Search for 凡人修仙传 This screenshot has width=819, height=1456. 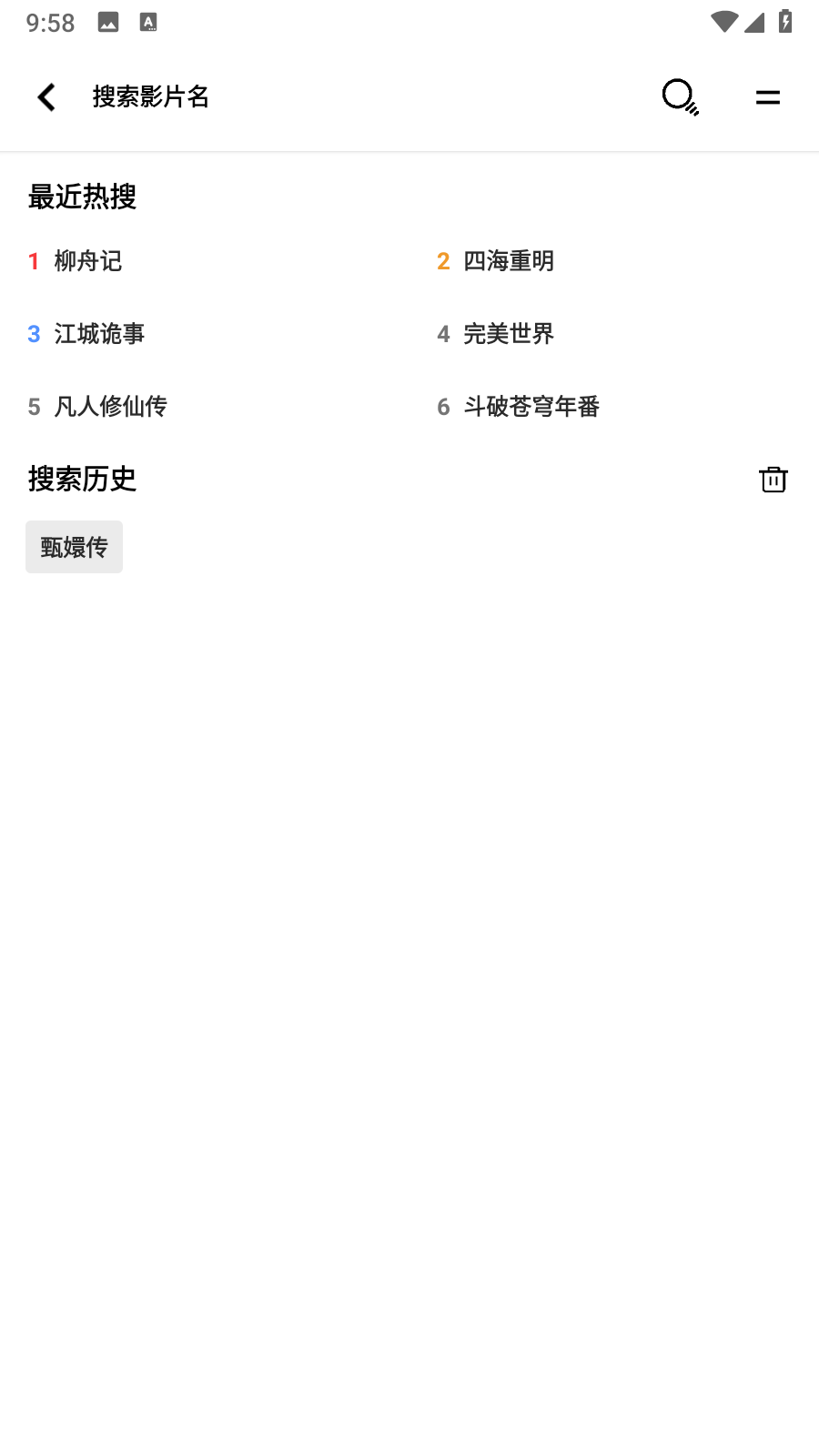[x=110, y=407]
